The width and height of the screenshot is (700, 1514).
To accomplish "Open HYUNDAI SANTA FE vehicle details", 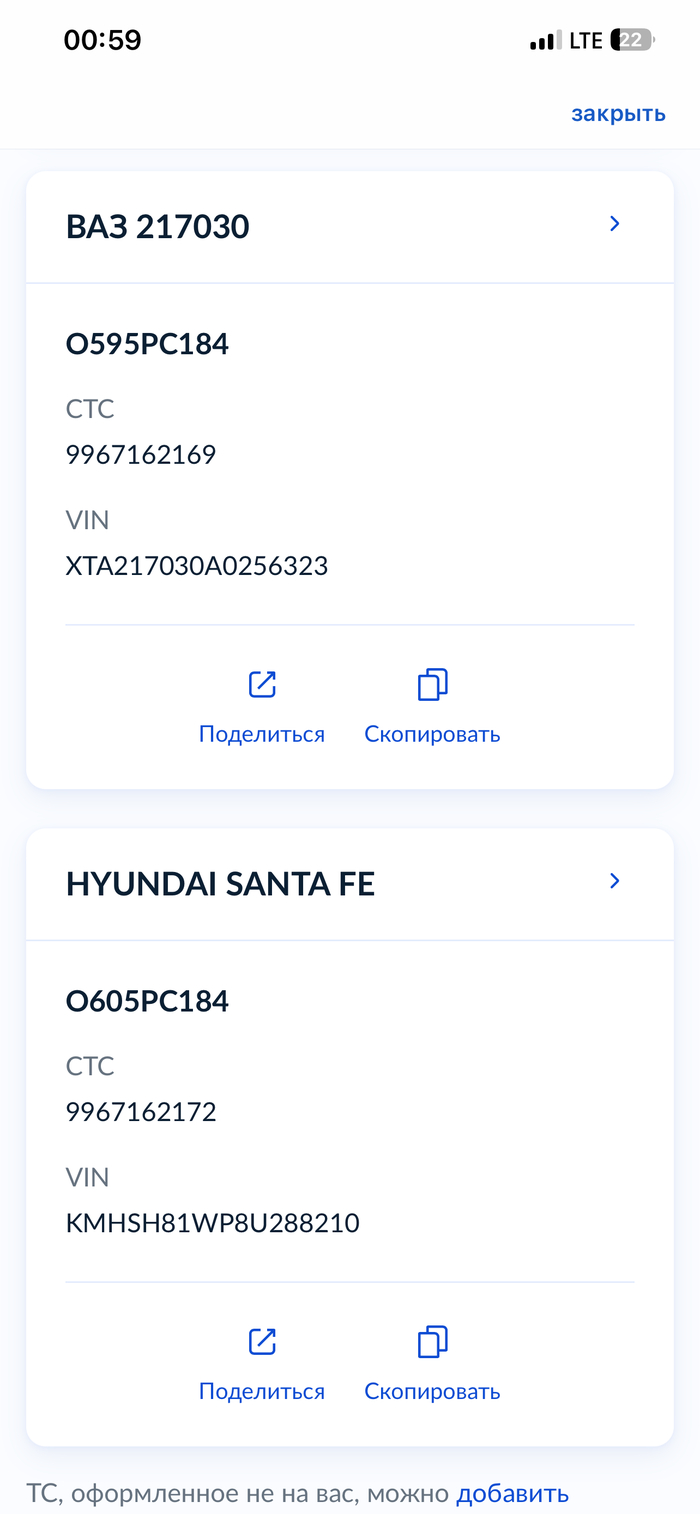I will 615,882.
